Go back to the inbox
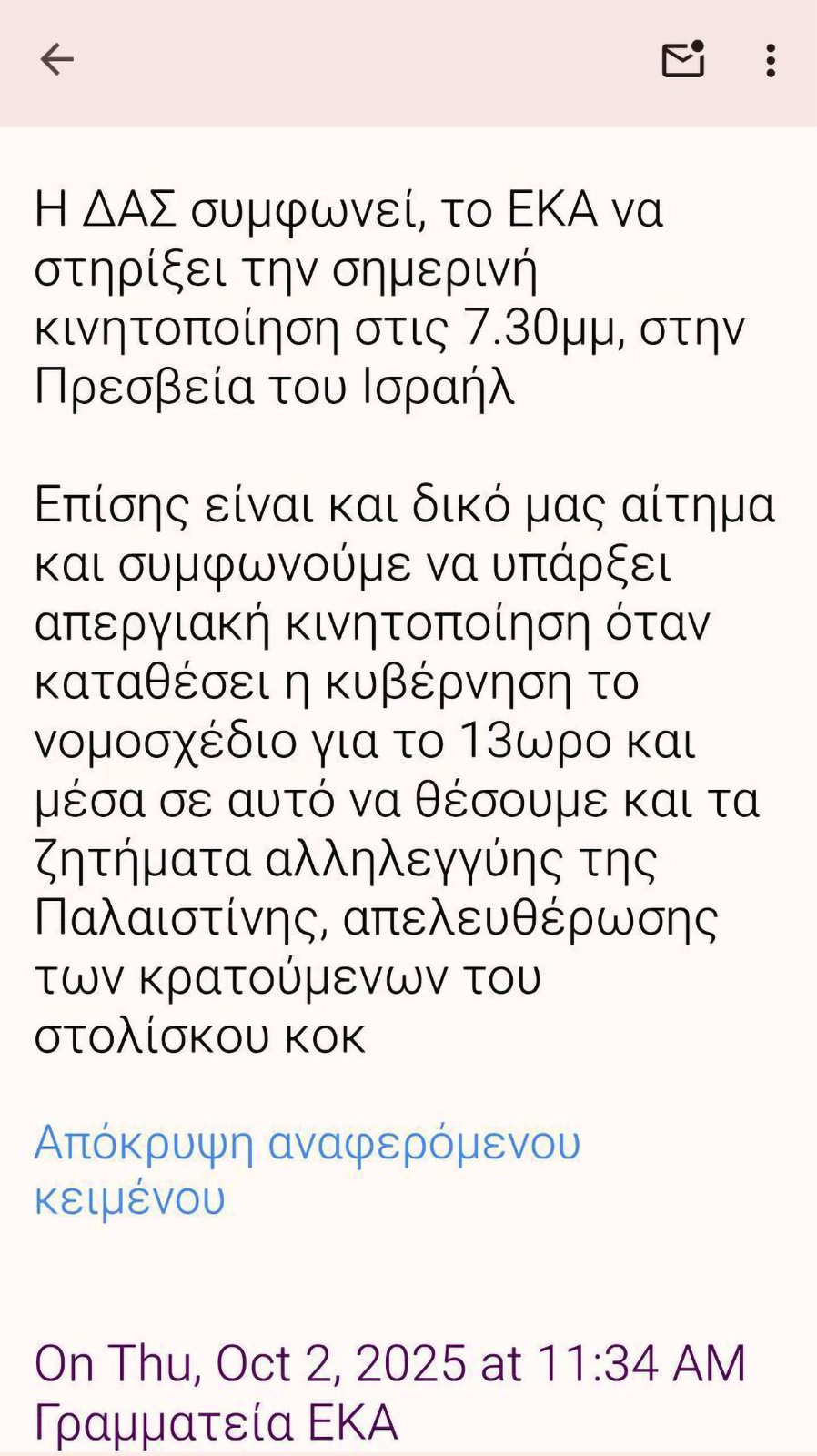The width and height of the screenshot is (817, 1456). click(56, 60)
